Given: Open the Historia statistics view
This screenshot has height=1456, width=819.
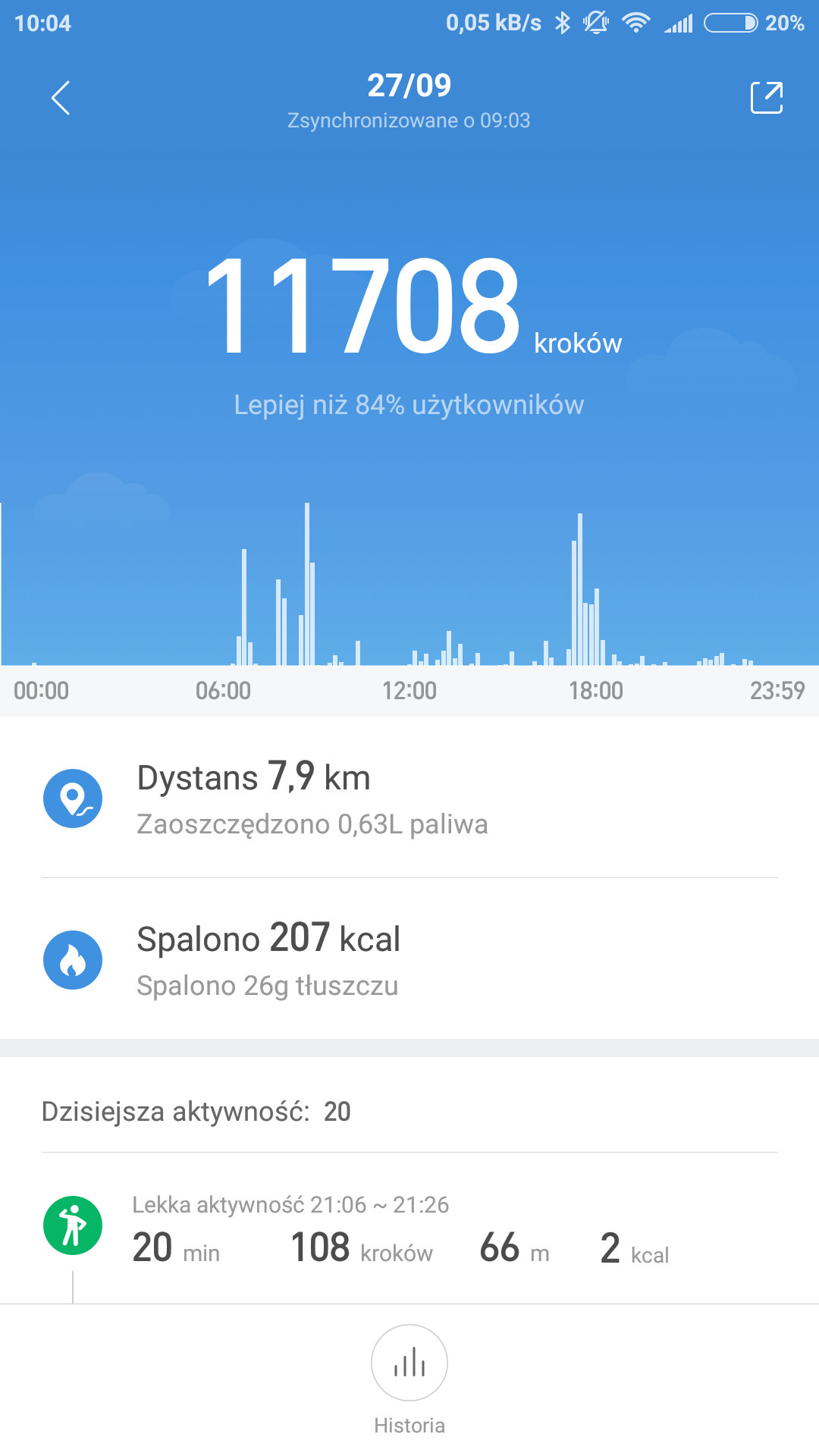Looking at the screenshot, I should 409,1363.
